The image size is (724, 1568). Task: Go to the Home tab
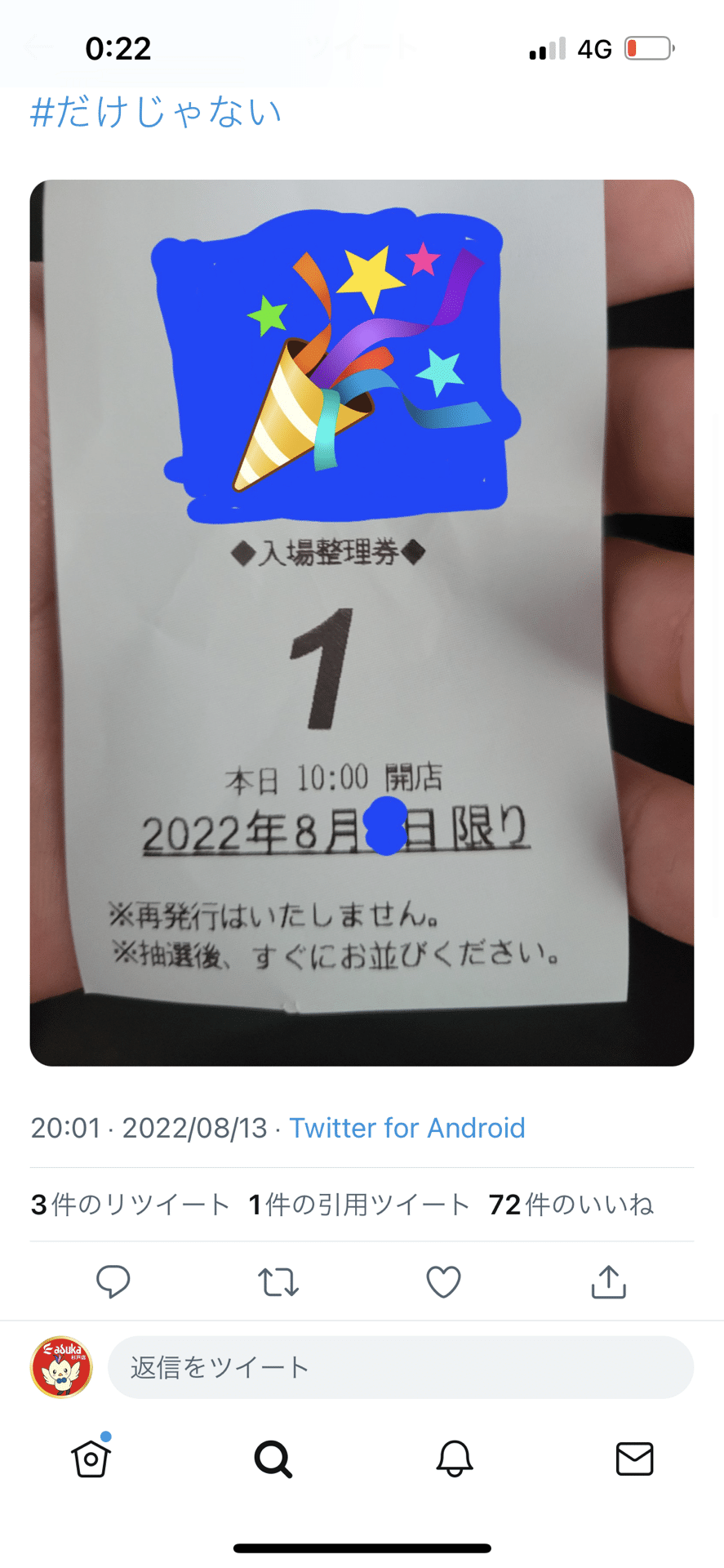coord(91,1459)
